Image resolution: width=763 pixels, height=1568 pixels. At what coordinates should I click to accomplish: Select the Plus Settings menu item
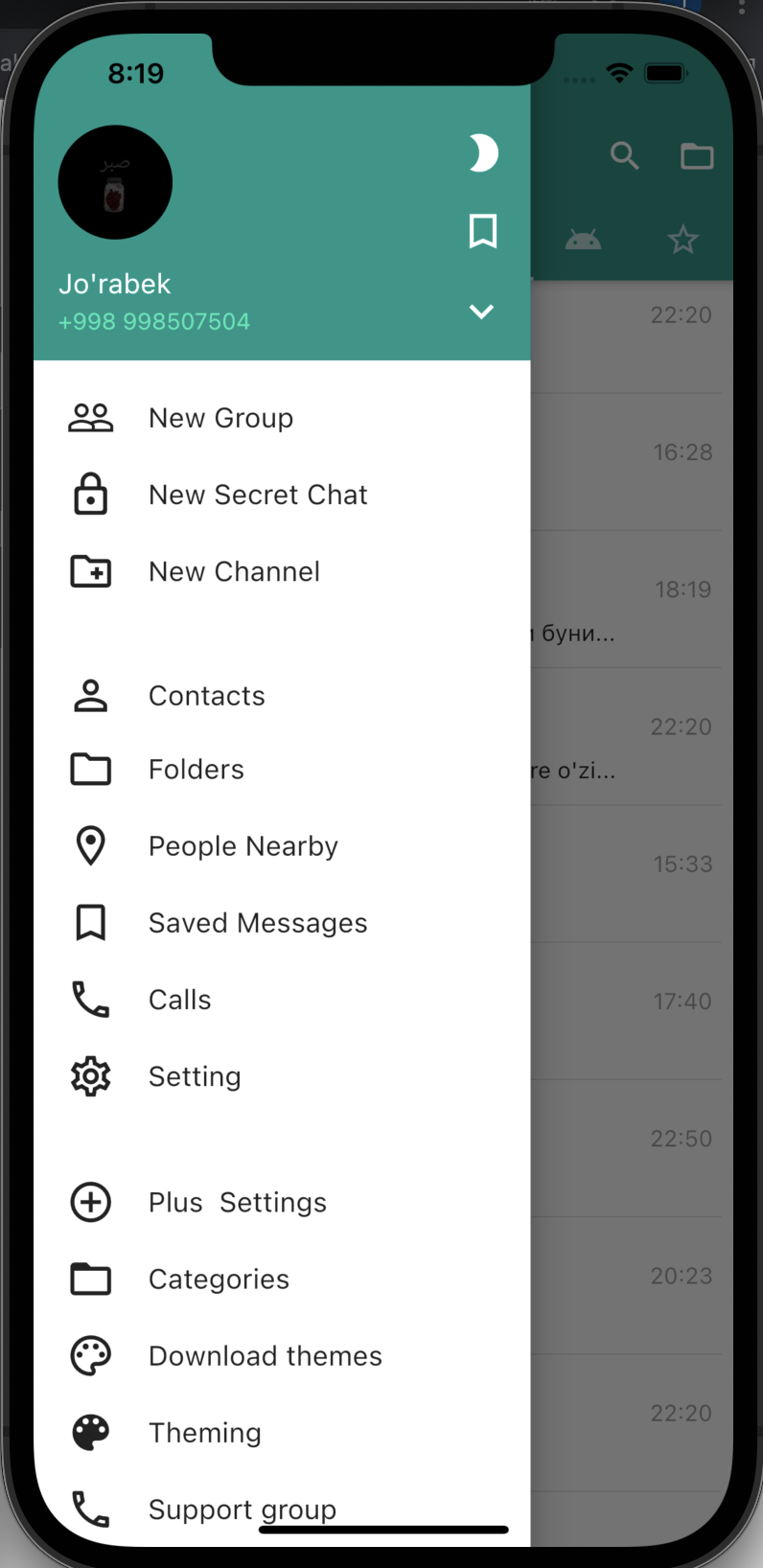tap(237, 1202)
